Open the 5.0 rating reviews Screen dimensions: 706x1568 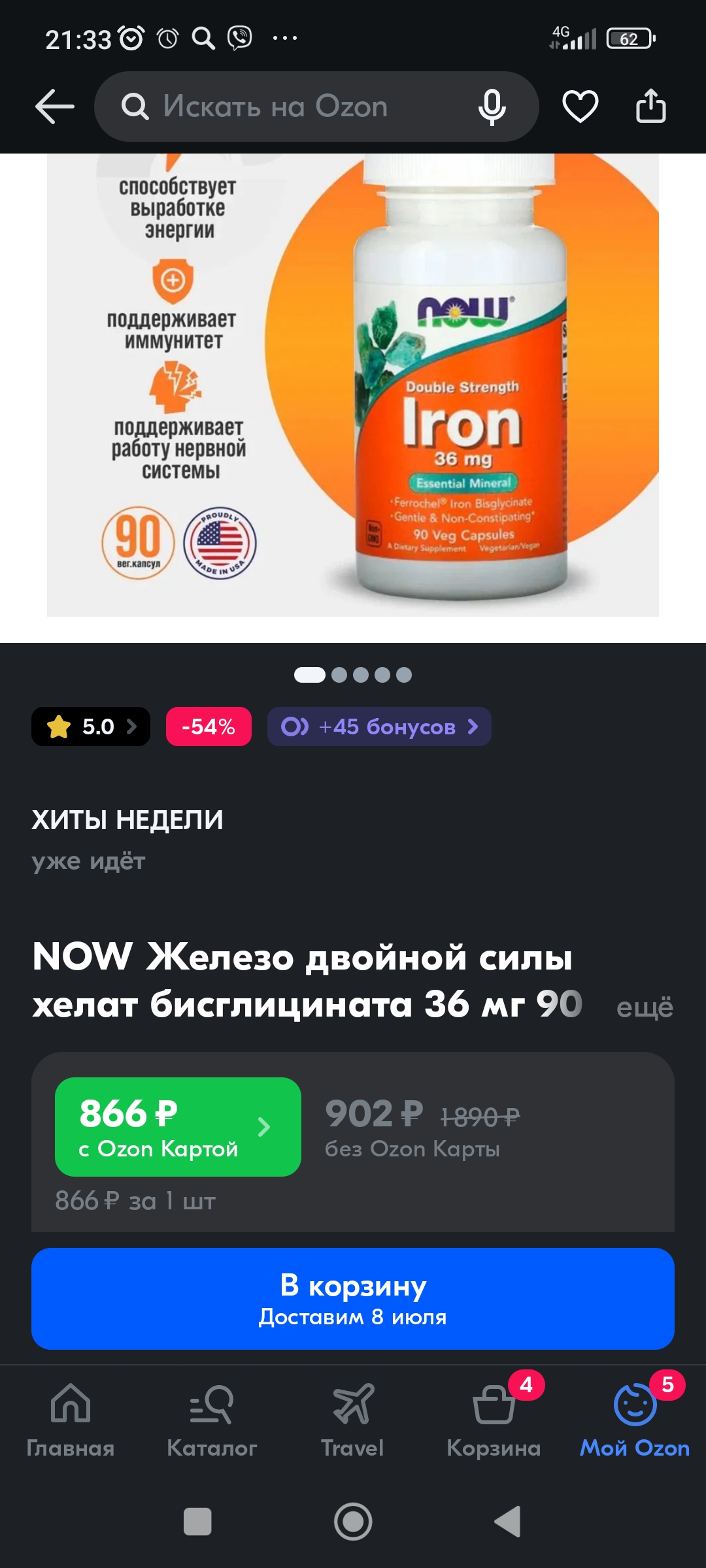point(91,727)
